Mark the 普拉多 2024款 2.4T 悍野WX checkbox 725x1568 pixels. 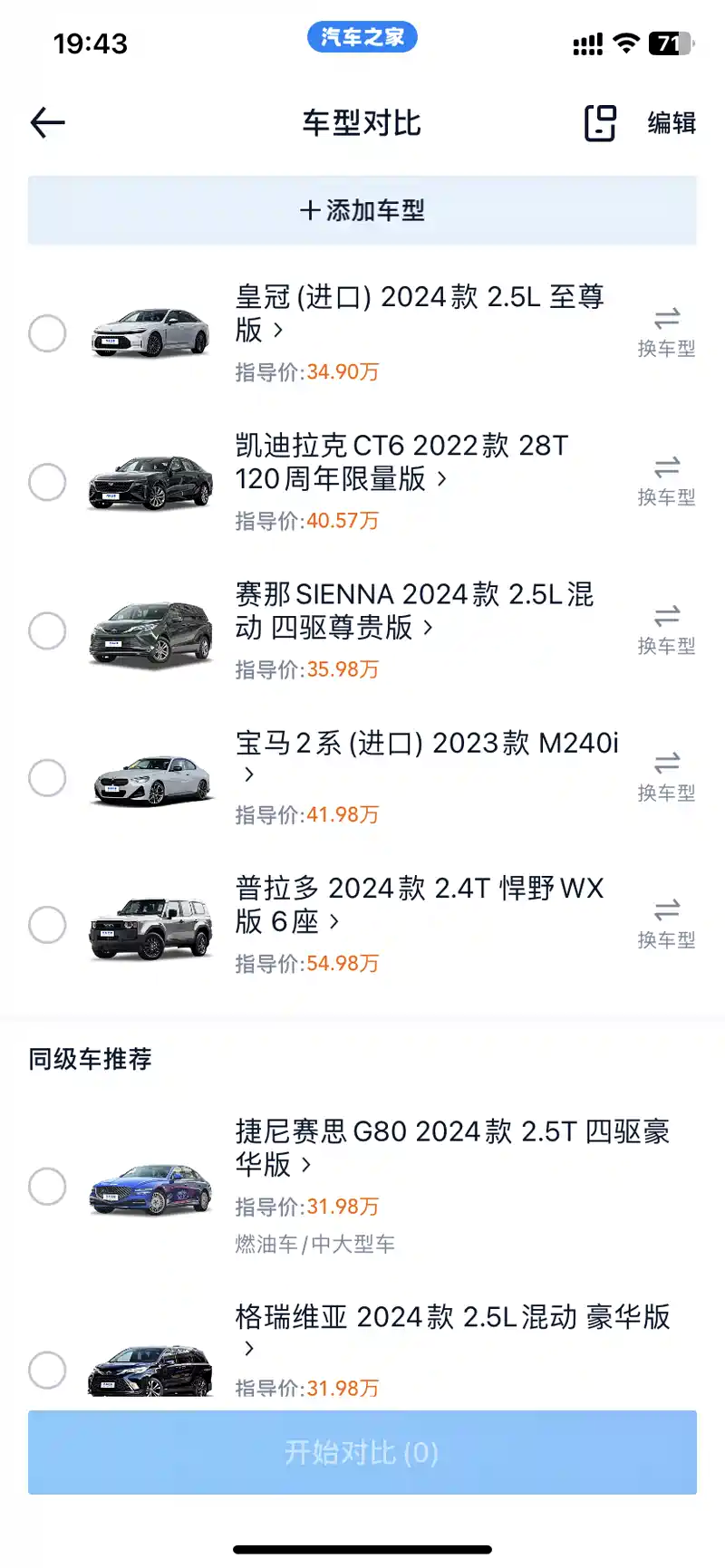click(x=47, y=925)
